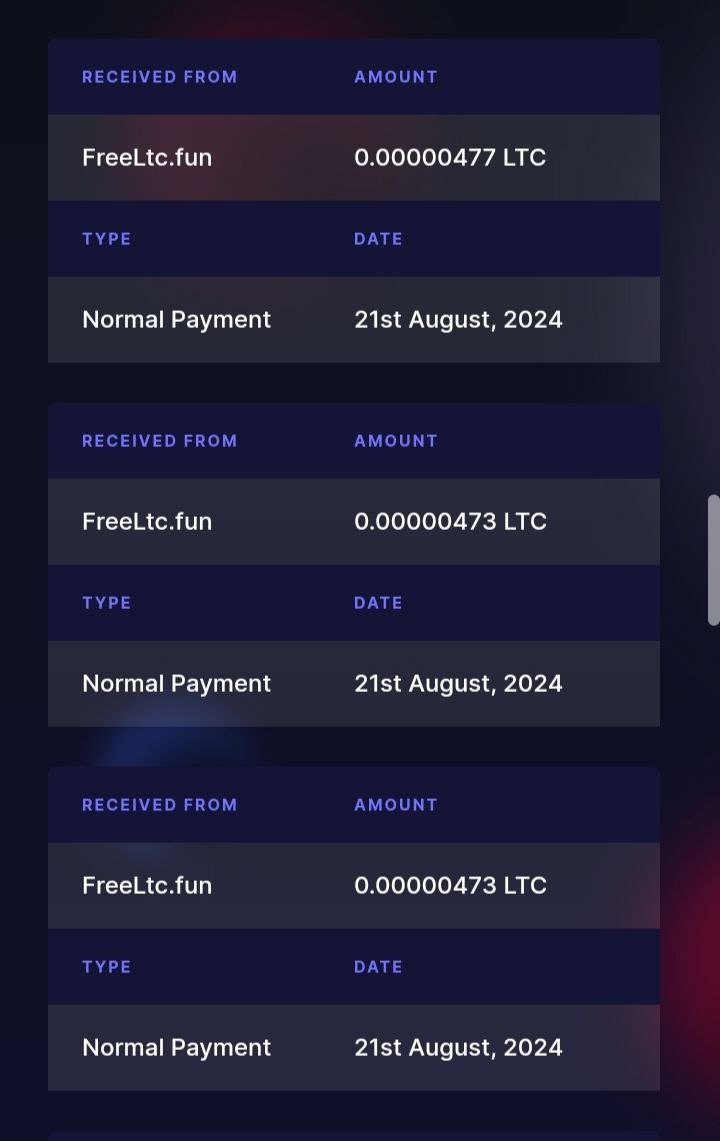This screenshot has height=1141, width=720.
Task: Tap the vertical scrollbar handle
Action: tap(713, 560)
